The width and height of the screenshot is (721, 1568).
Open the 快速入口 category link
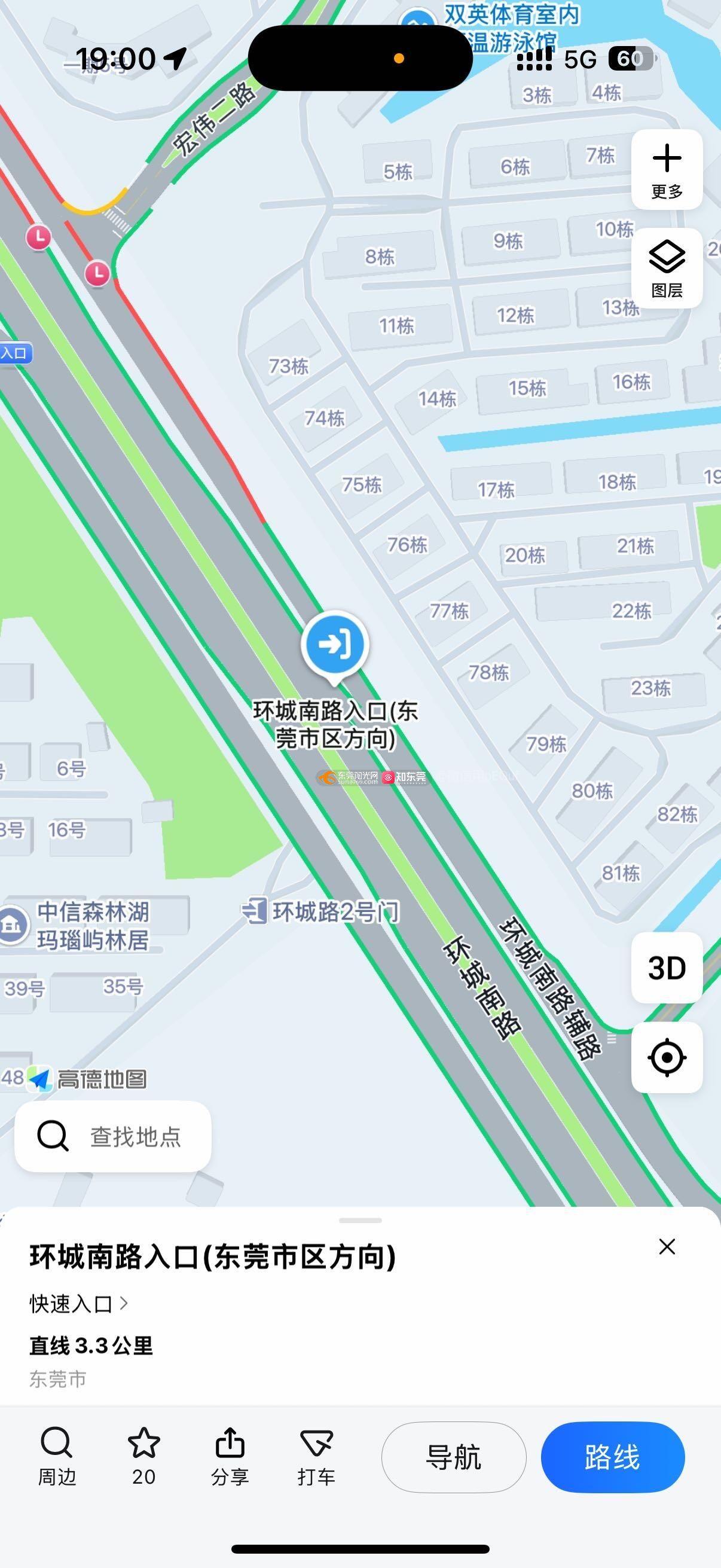pos(78,1303)
